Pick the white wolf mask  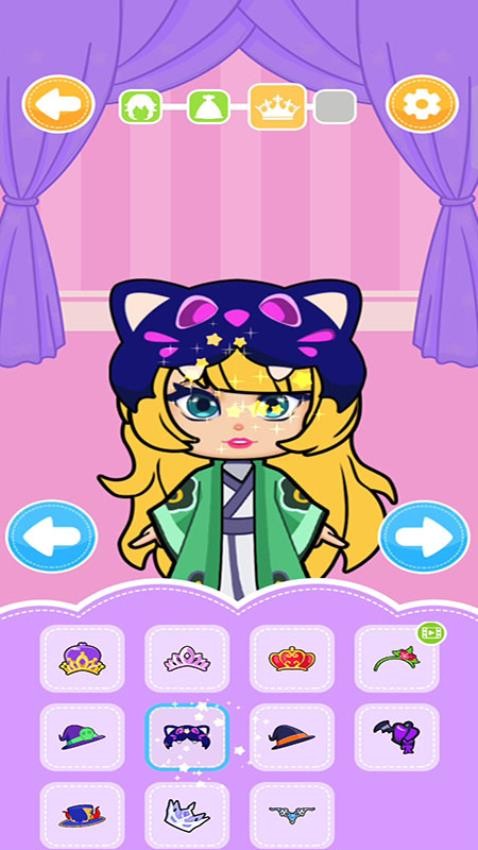(187, 816)
